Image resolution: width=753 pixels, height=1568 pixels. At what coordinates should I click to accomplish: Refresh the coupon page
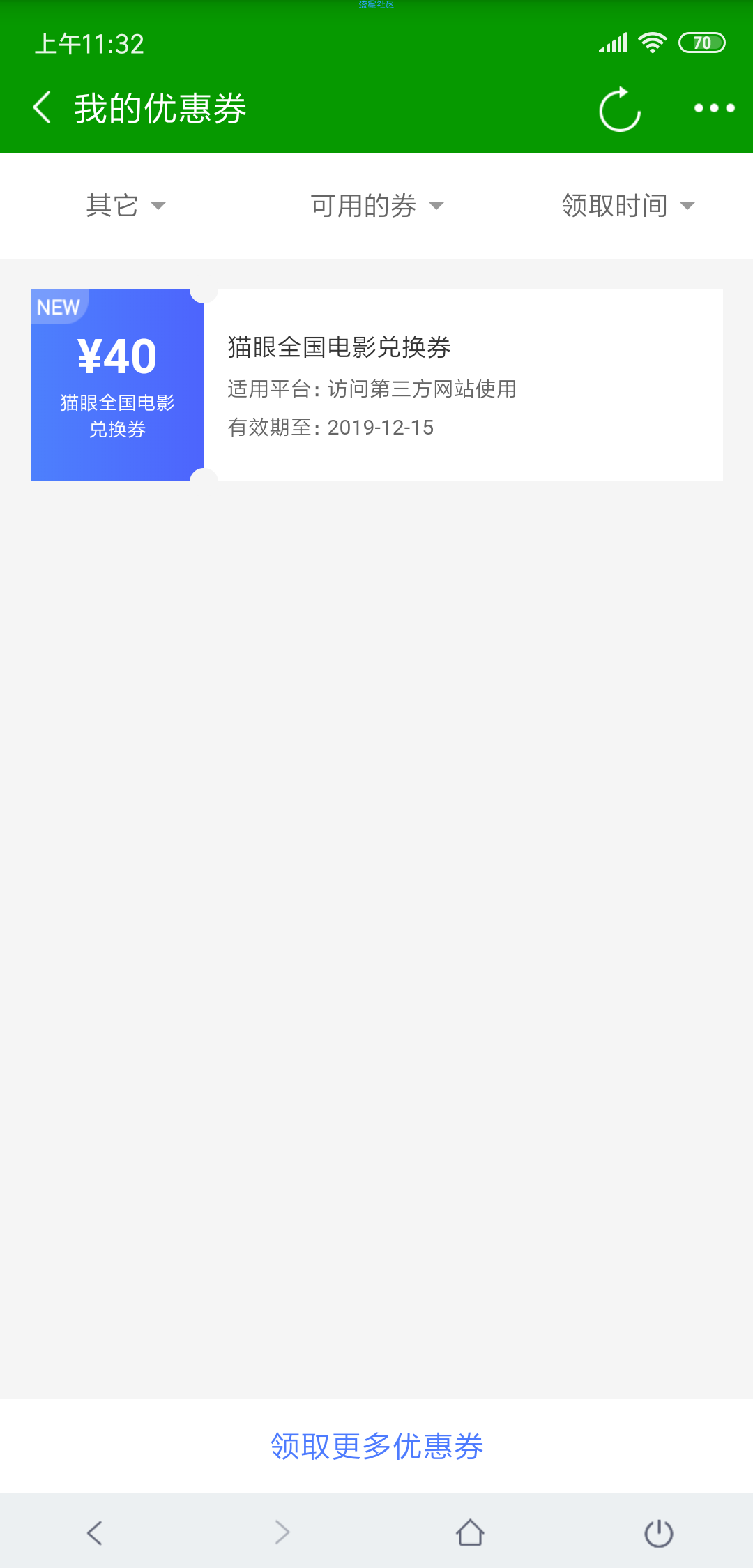[x=620, y=109]
